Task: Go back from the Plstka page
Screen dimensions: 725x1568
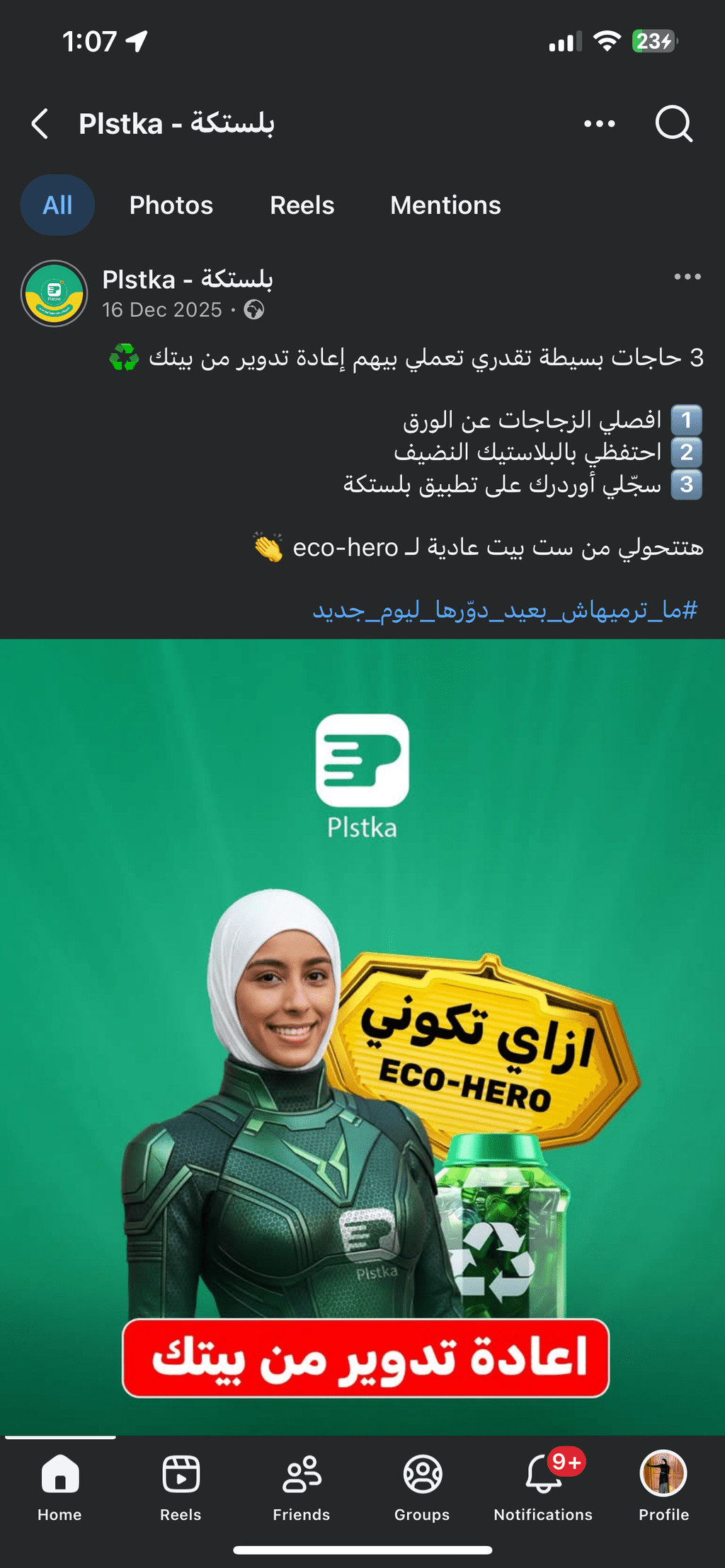Action: (40, 124)
